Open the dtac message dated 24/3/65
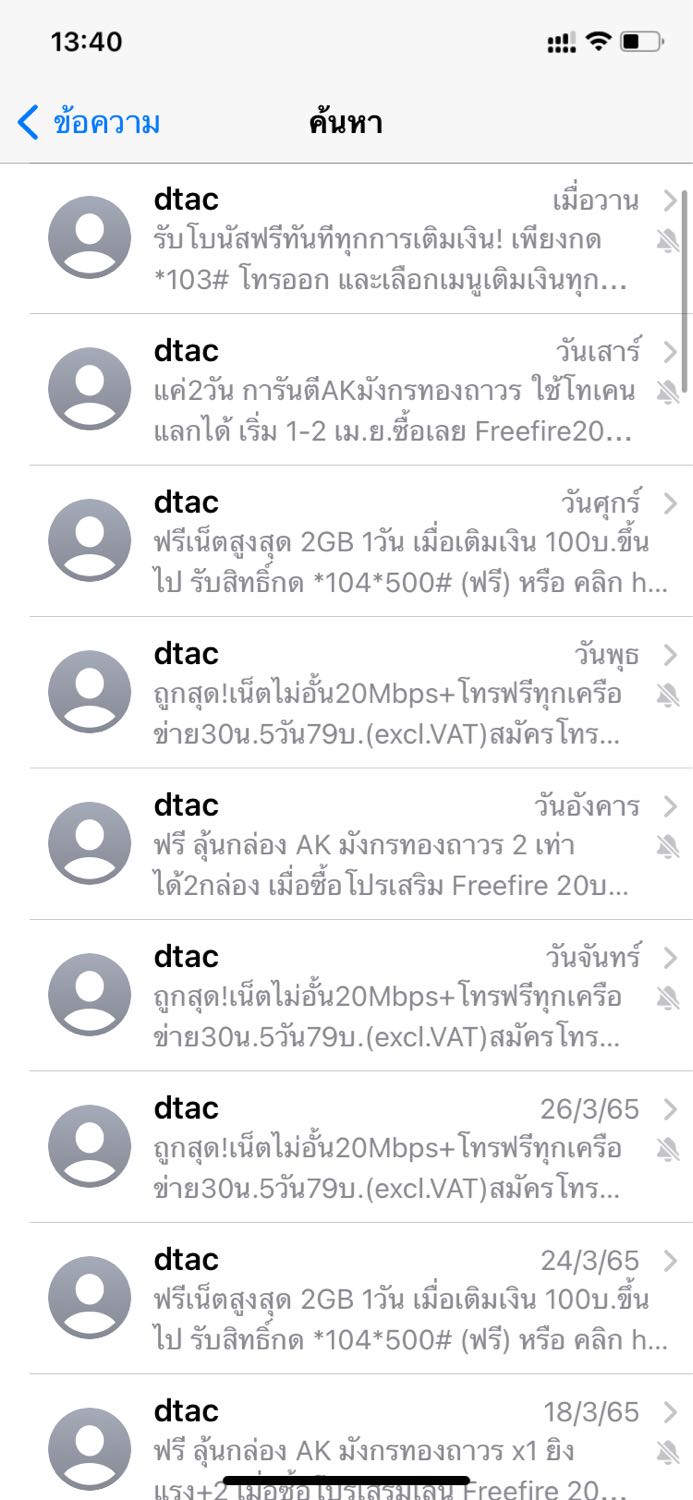The image size is (693, 1500). pos(390,1299)
